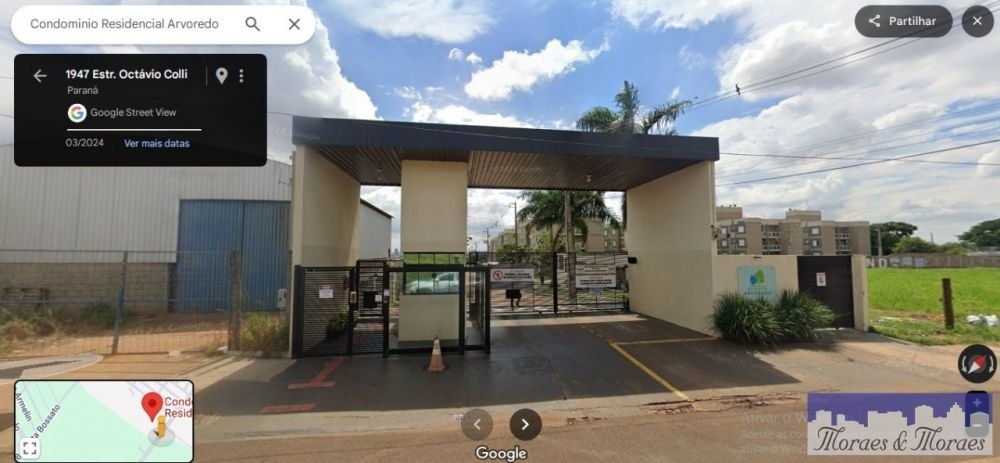Image resolution: width=1000 pixels, height=463 pixels.
Task: Share this view with Partilhar
Action: coord(903,21)
